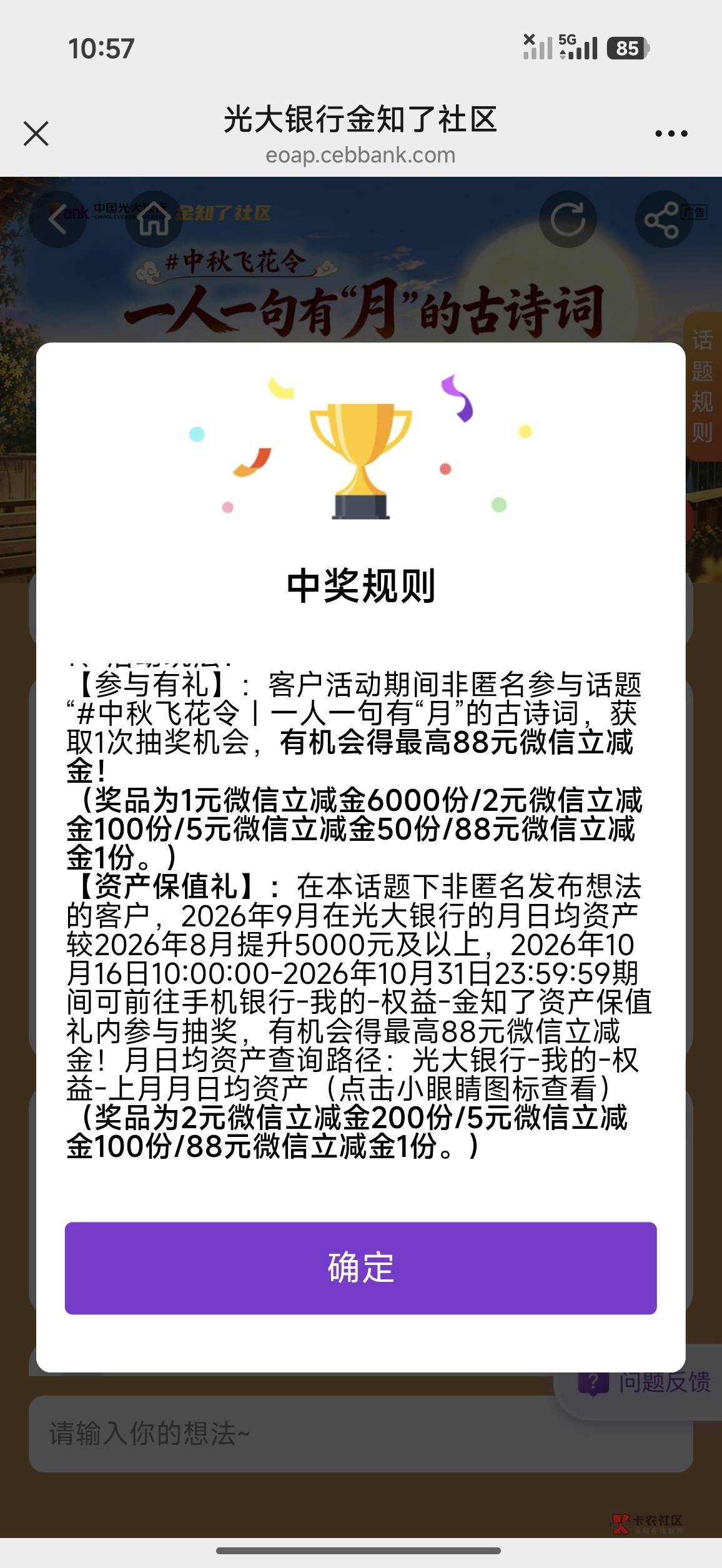Close the webview with the X icon
The image size is (722, 1568).
[36, 133]
